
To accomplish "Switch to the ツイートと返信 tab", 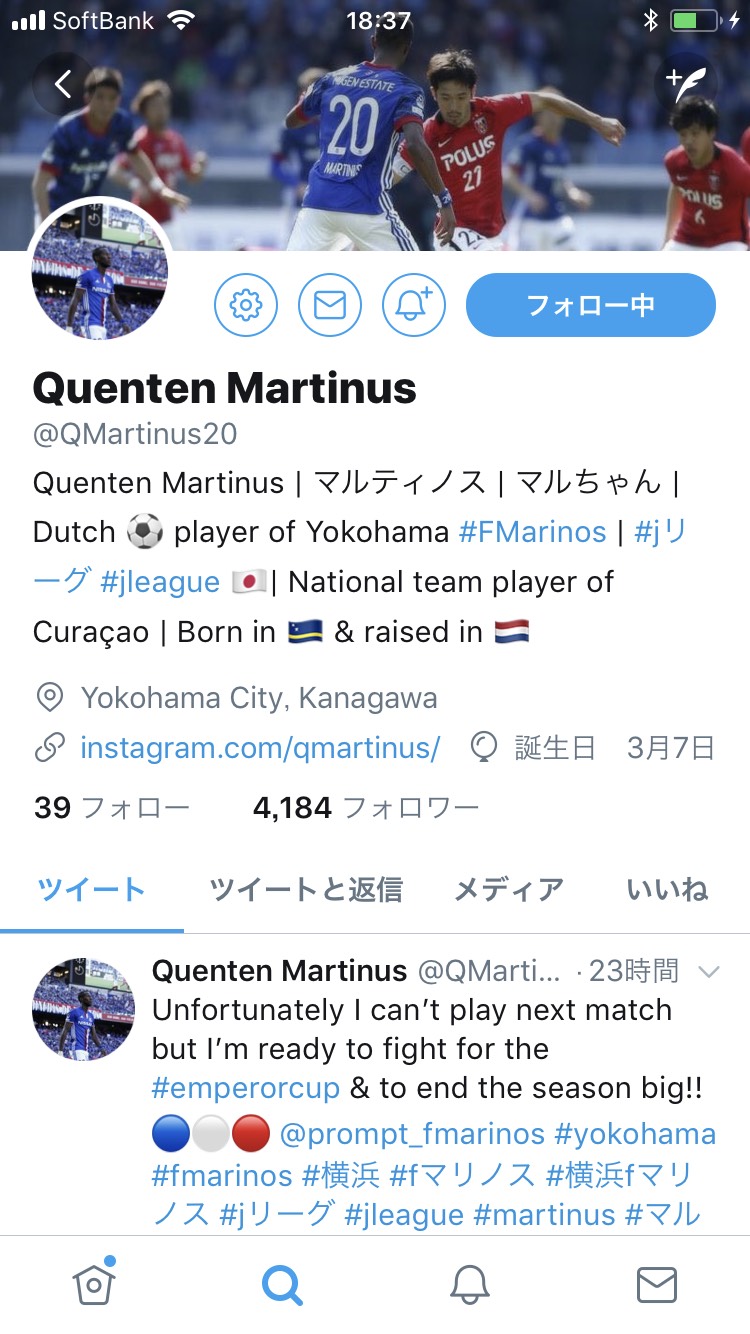I will click(x=305, y=889).
